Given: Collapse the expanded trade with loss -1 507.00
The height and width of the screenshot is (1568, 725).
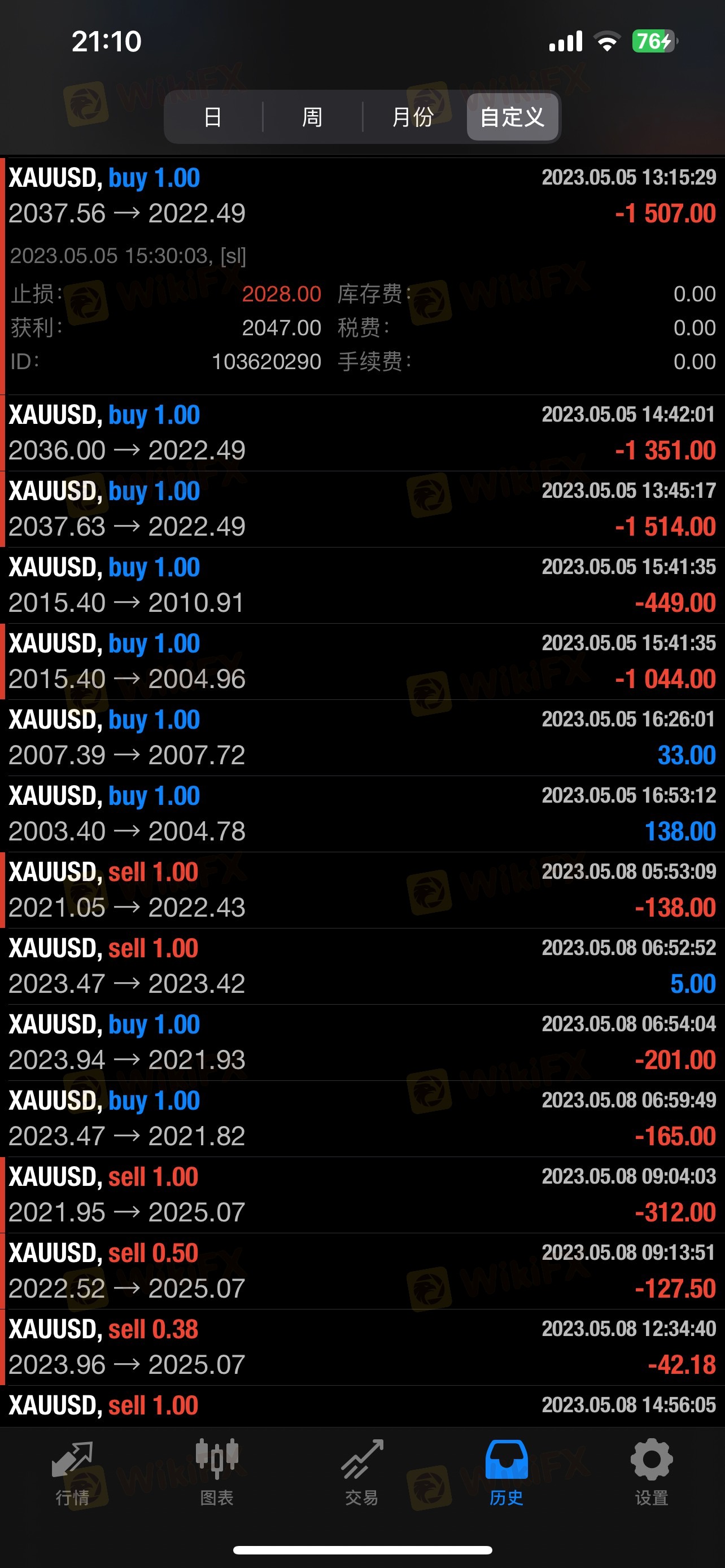Looking at the screenshot, I should (x=362, y=277).
